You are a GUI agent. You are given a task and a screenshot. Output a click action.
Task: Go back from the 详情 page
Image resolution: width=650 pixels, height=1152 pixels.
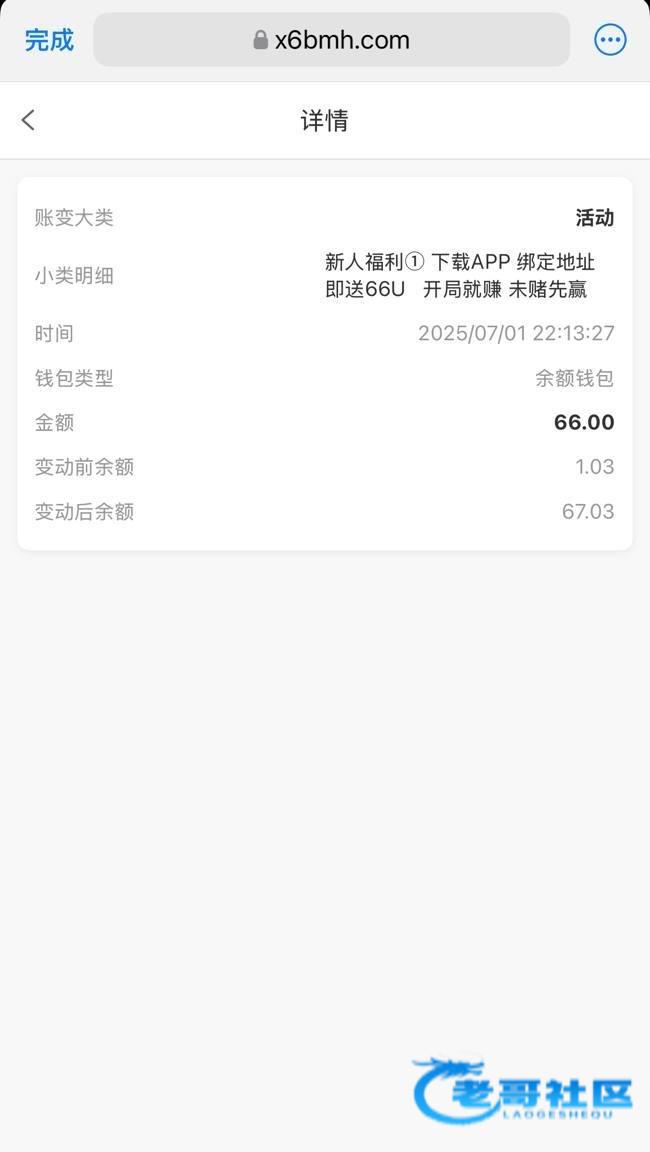pos(28,120)
